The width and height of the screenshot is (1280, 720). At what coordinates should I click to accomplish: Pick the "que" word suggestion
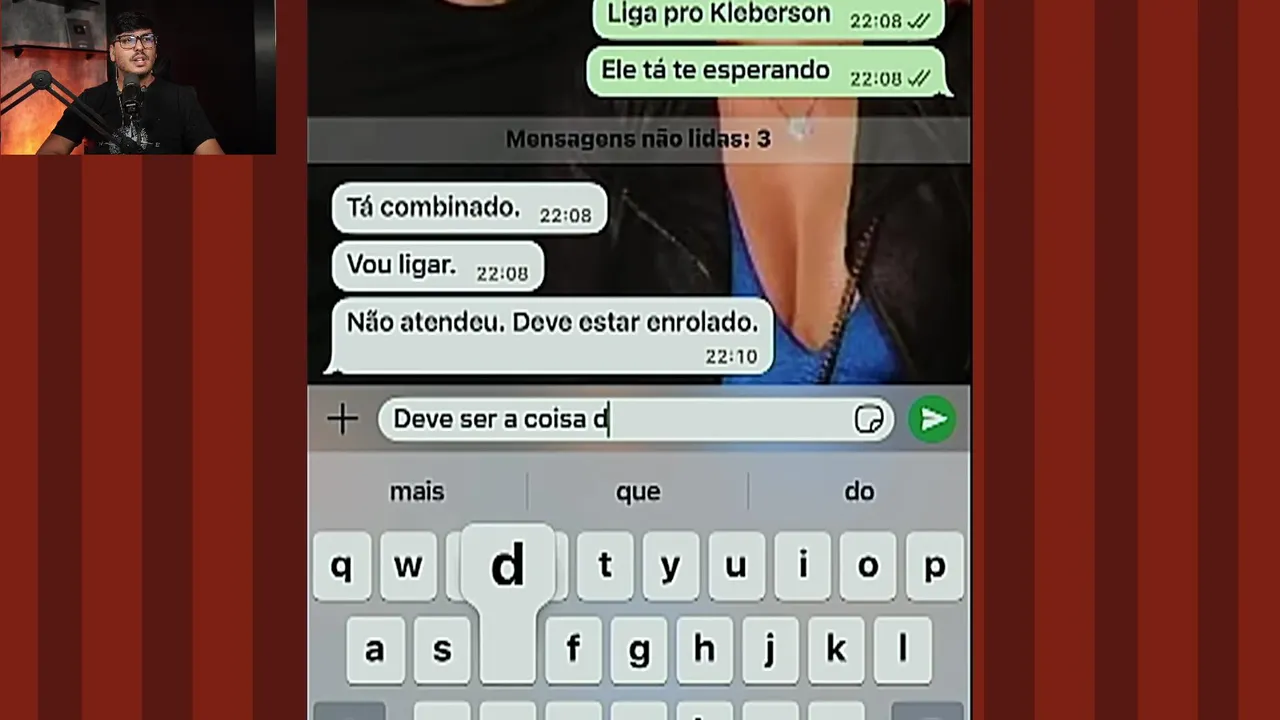pos(638,491)
